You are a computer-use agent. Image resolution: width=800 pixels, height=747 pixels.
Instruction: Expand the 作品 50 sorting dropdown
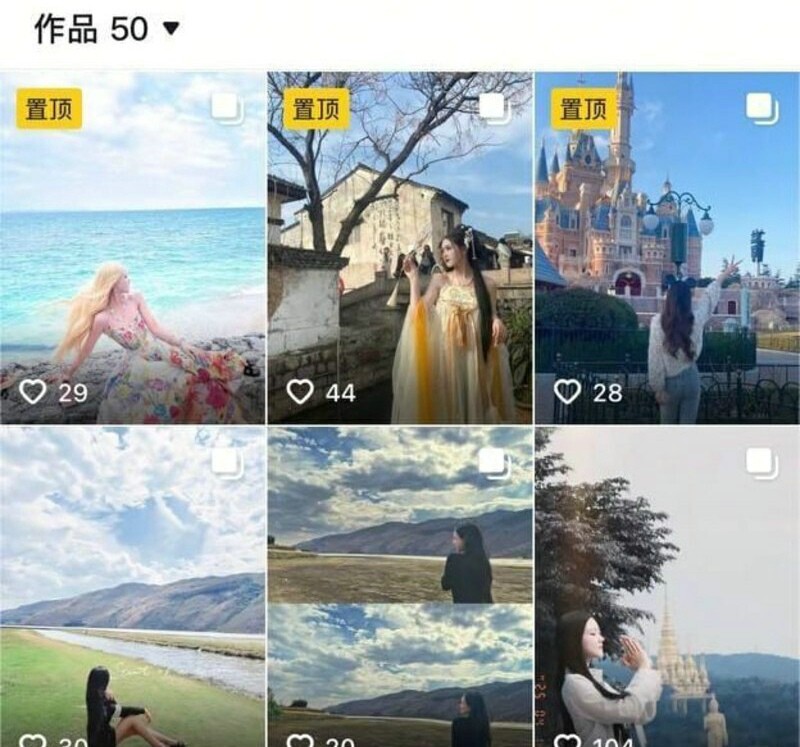(x=171, y=29)
